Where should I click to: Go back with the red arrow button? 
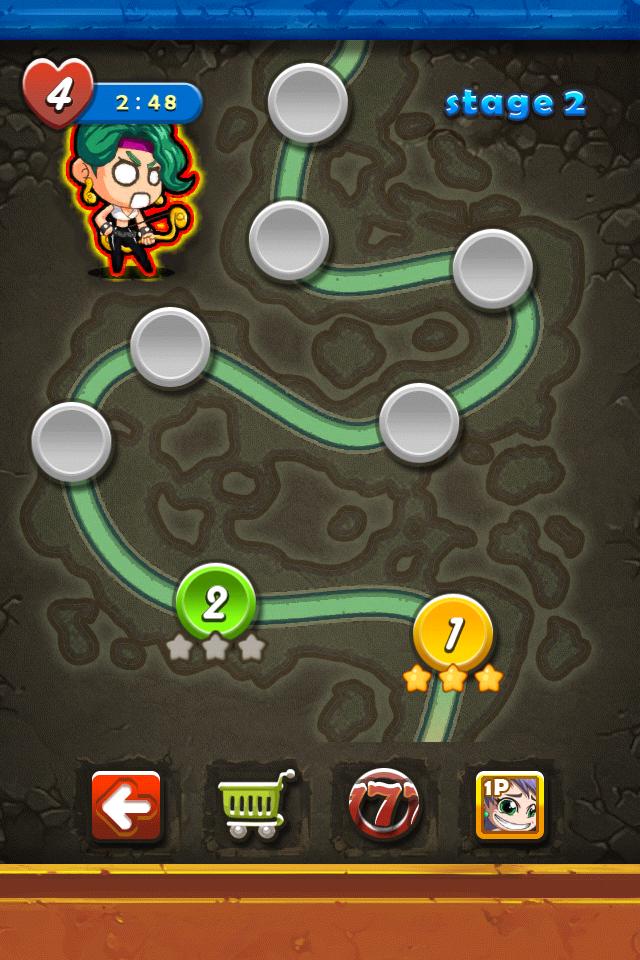126,805
